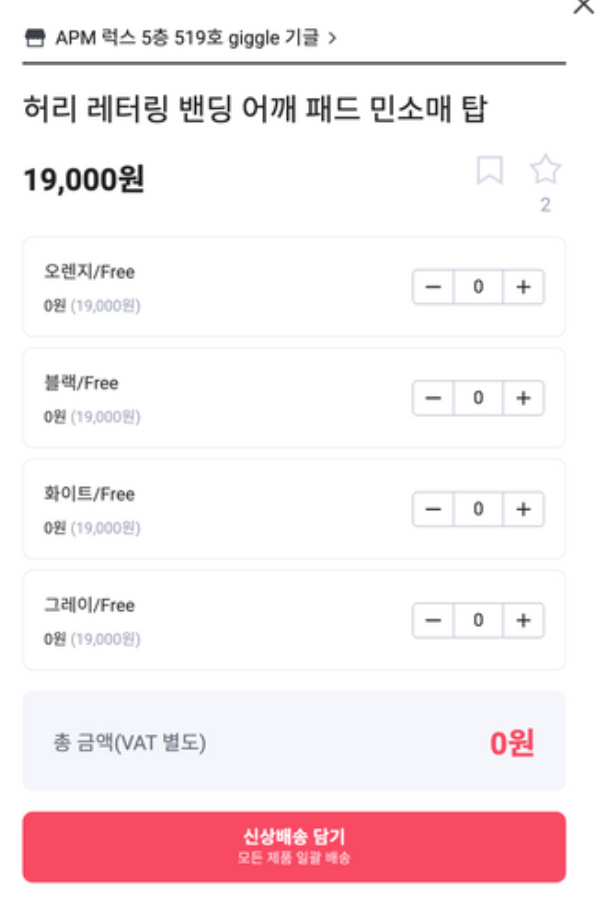
Task: Edit the quantity field for 오렌지/Free
Action: coord(478,287)
